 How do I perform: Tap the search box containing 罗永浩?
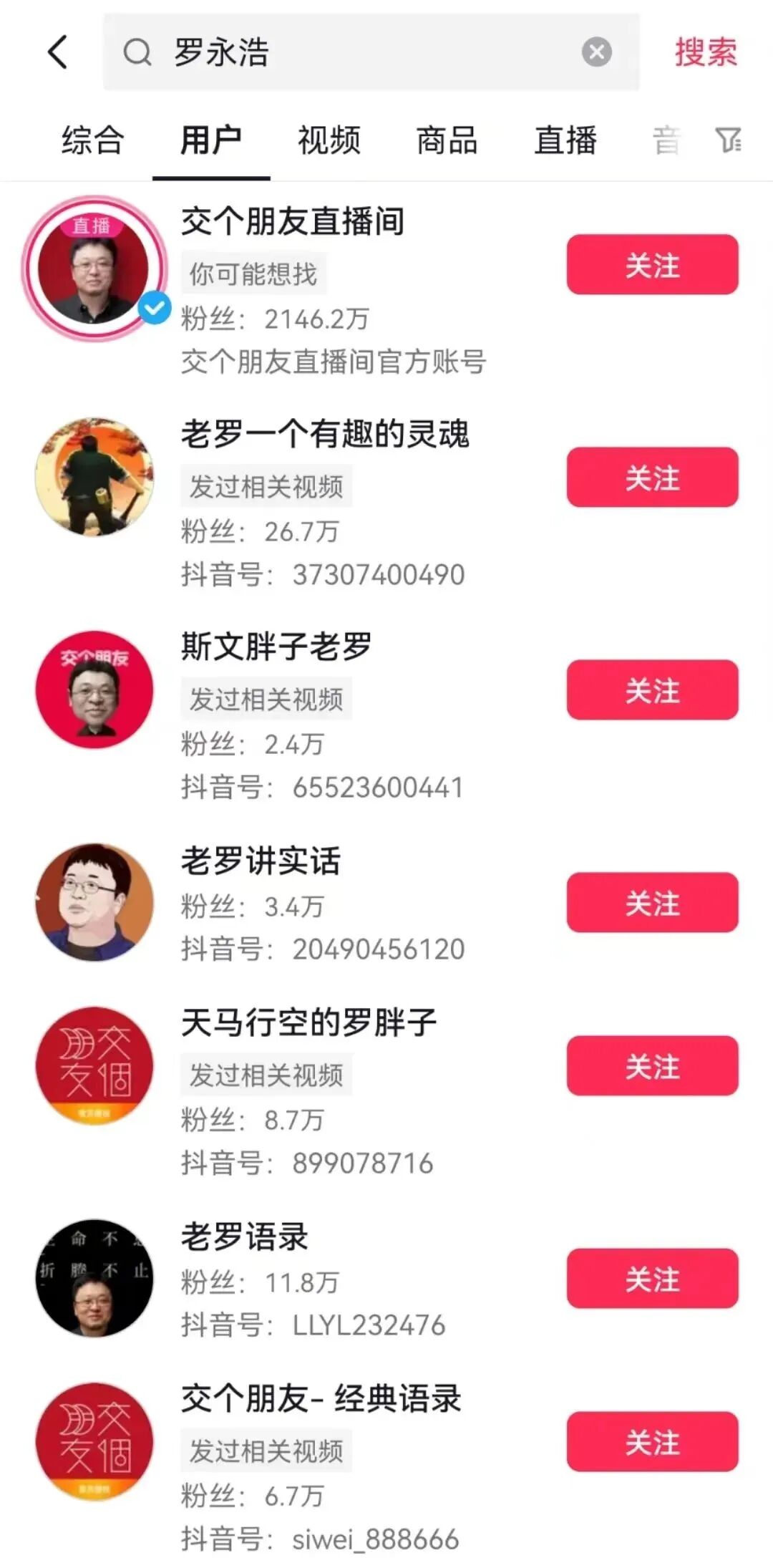pyautogui.click(x=371, y=52)
